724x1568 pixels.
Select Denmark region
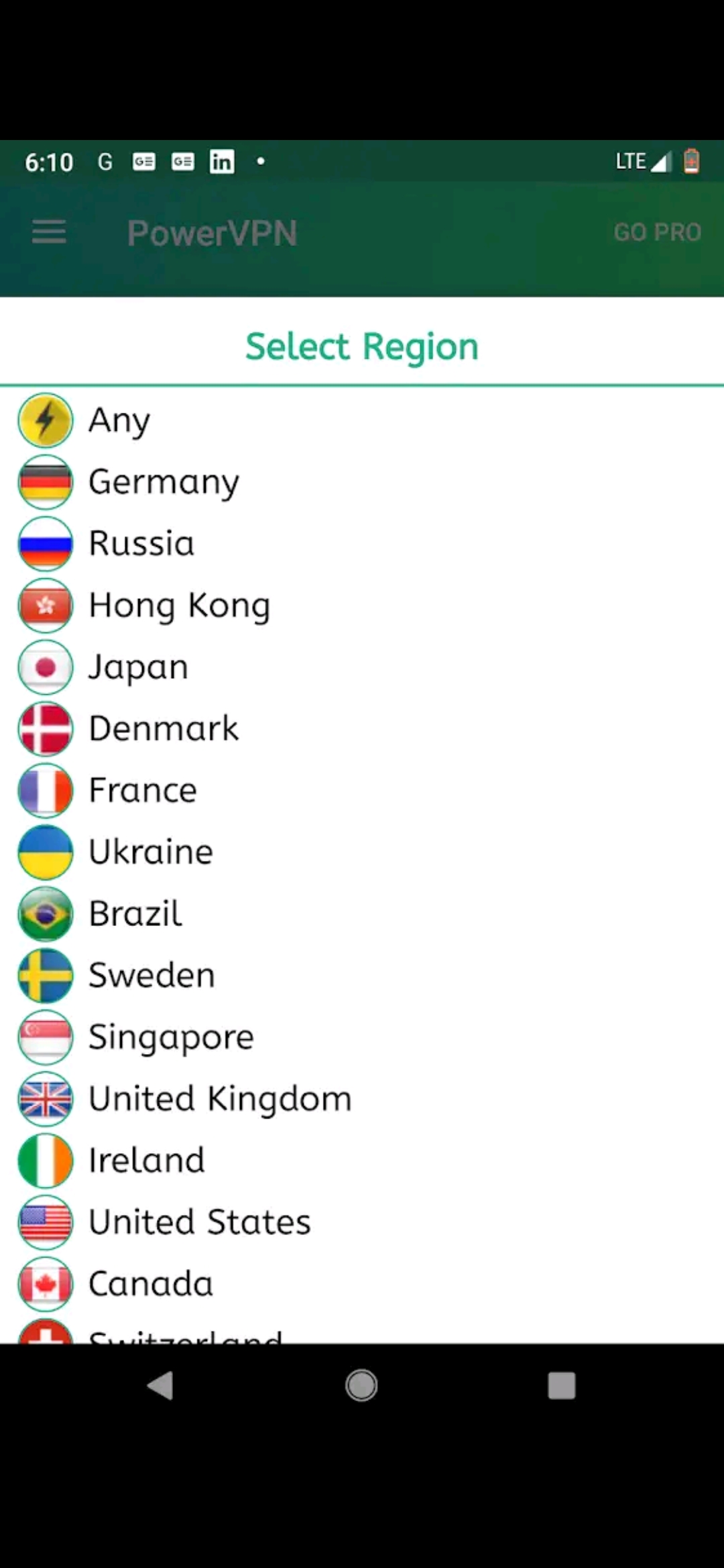click(362, 728)
